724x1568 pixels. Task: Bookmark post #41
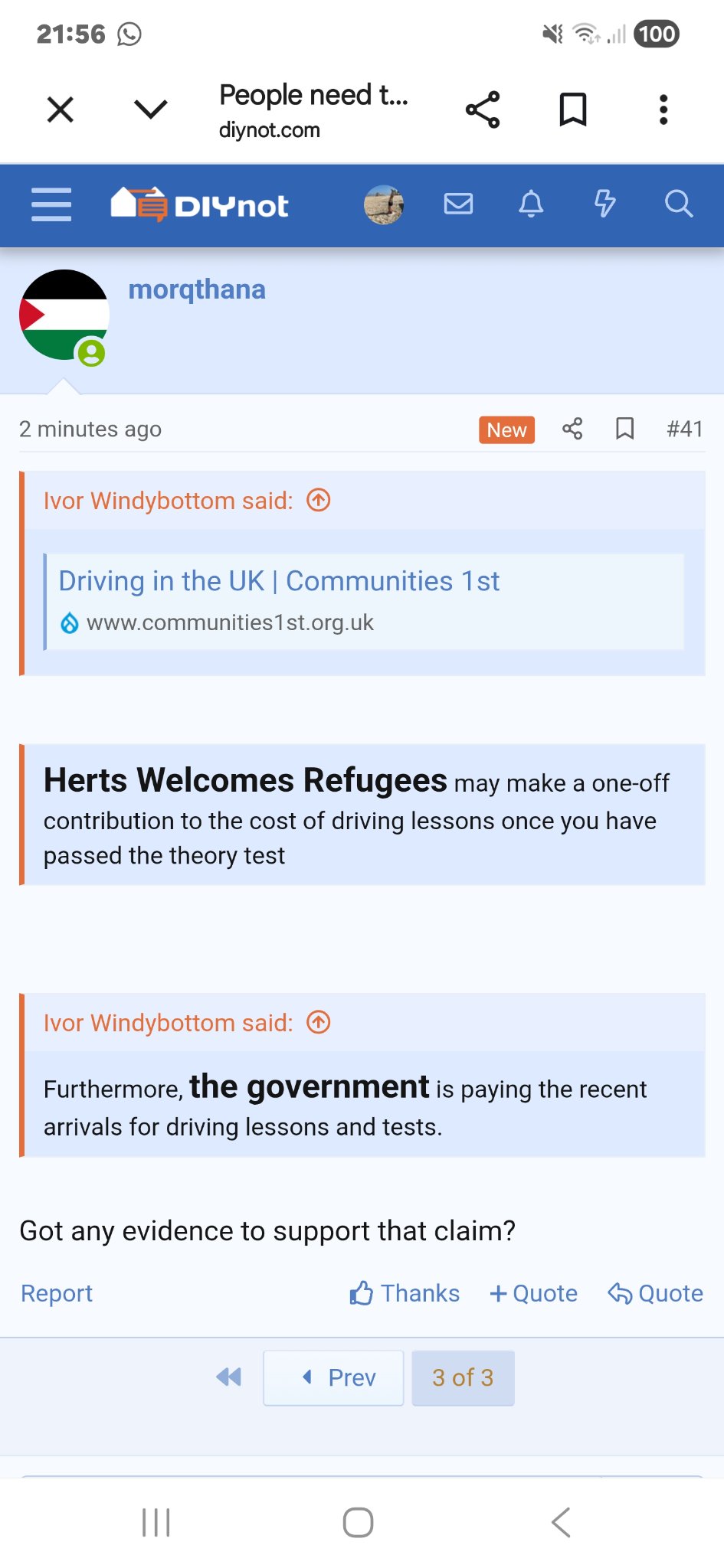pyautogui.click(x=625, y=429)
